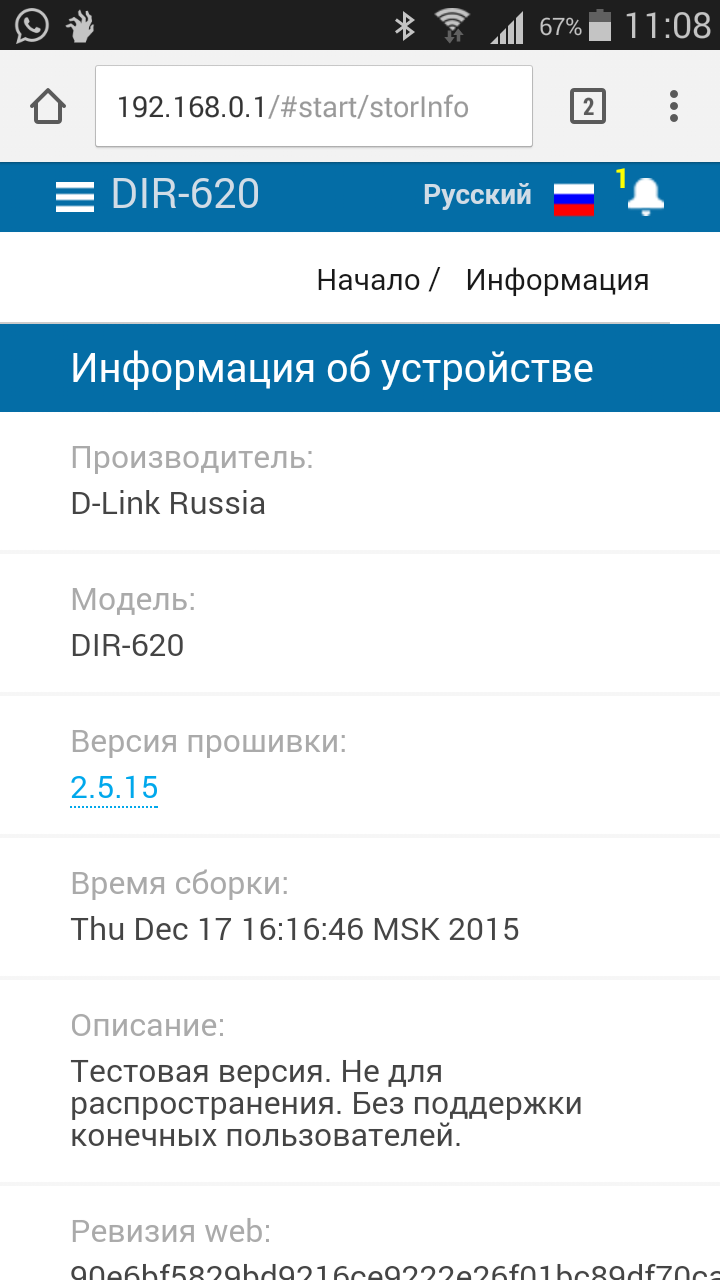Open the DIR-620 hamburger menu
Image resolution: width=720 pixels, height=1280 pixels.
coord(75,196)
